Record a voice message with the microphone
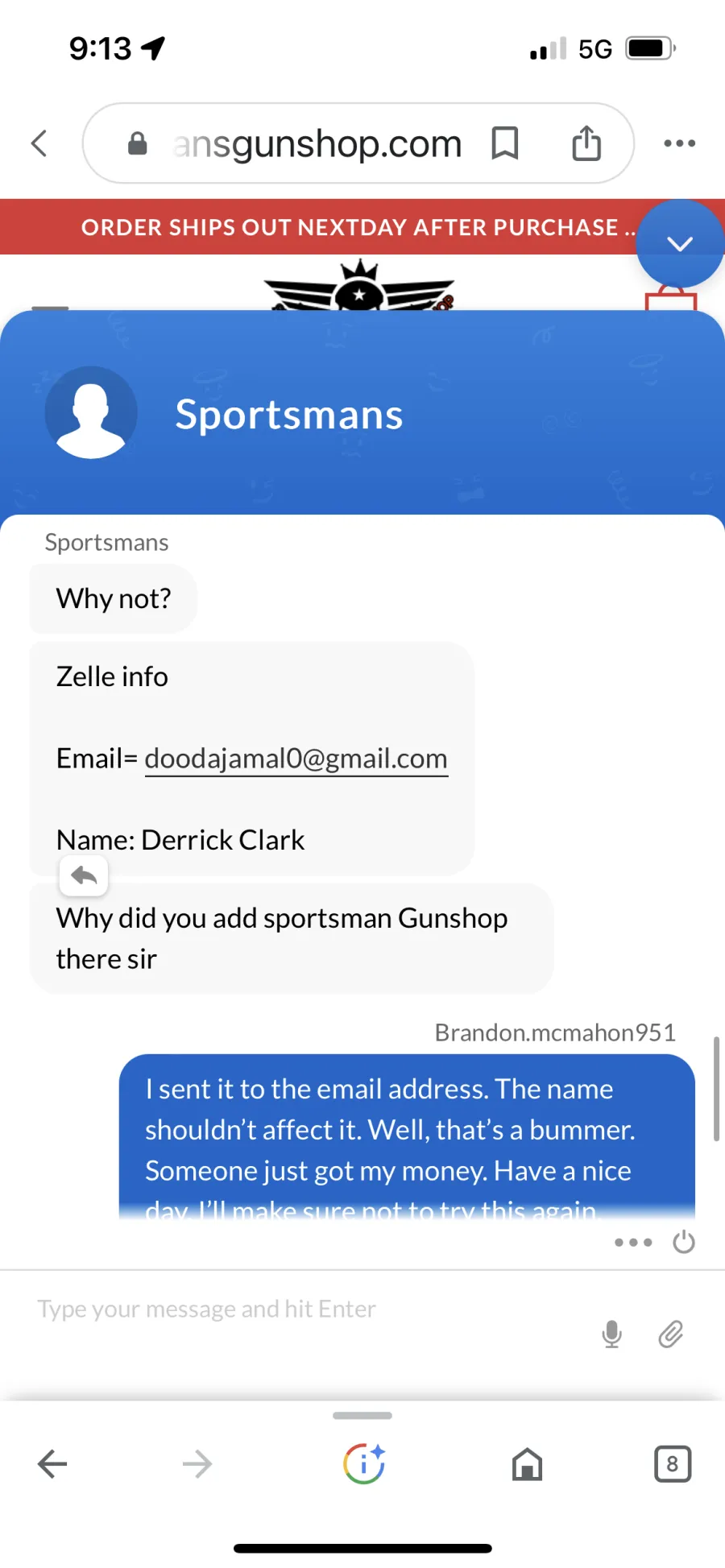 coord(612,1334)
